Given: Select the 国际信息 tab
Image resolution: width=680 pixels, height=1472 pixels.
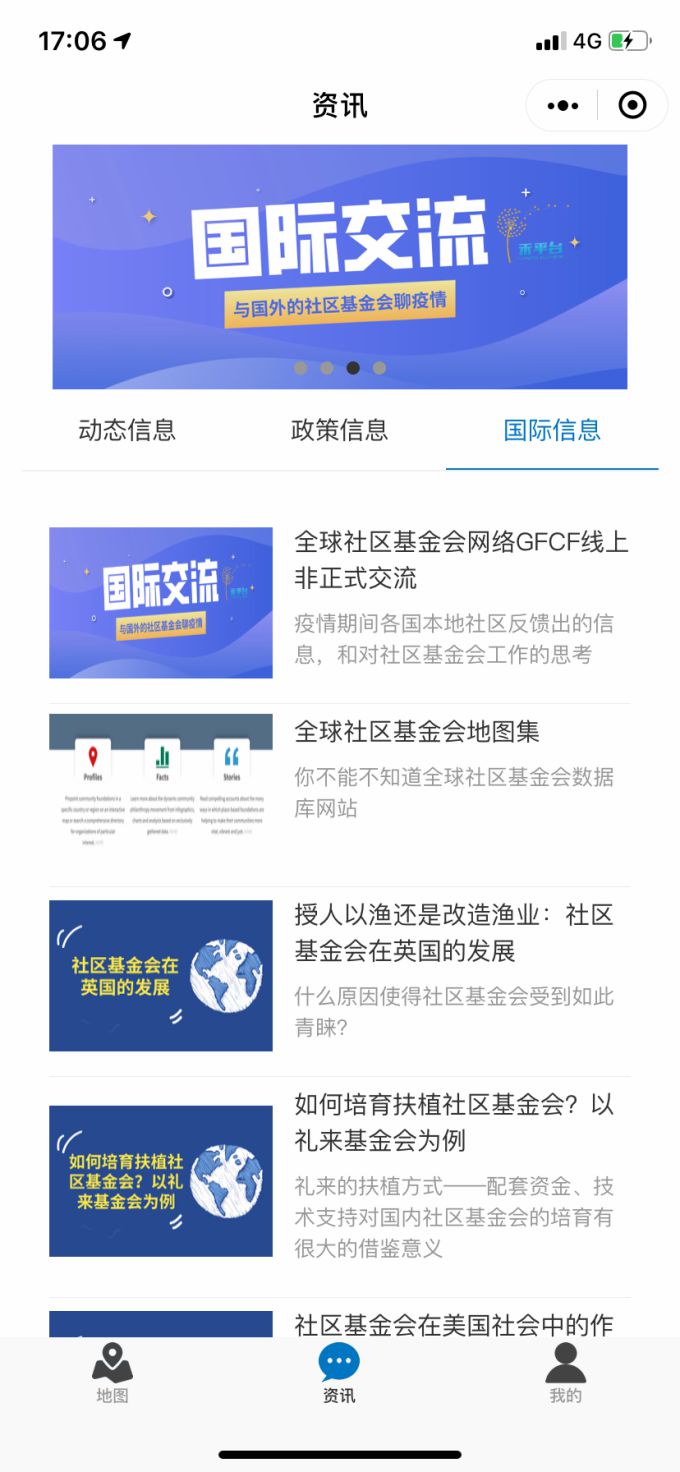Looking at the screenshot, I should pos(552,430).
